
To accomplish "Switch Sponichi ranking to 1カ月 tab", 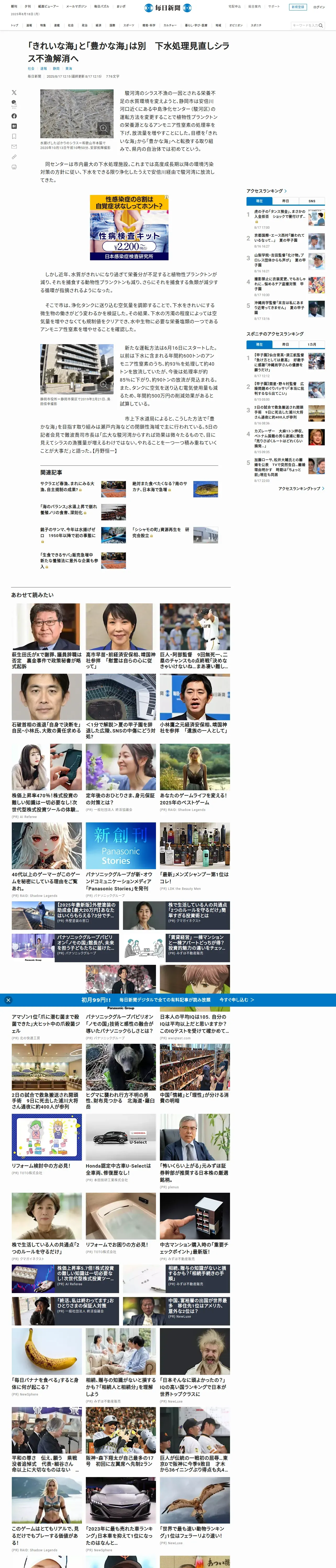I will click(x=312, y=344).
